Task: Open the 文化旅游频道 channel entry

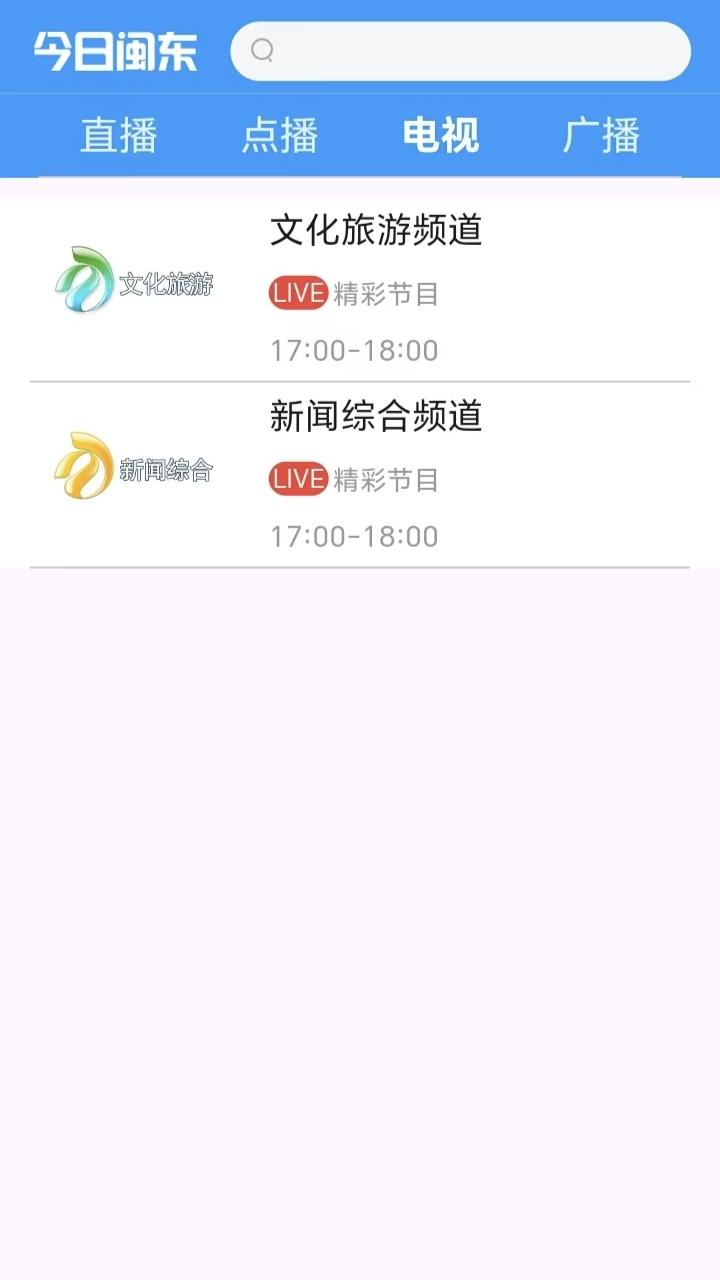Action: 376,230
